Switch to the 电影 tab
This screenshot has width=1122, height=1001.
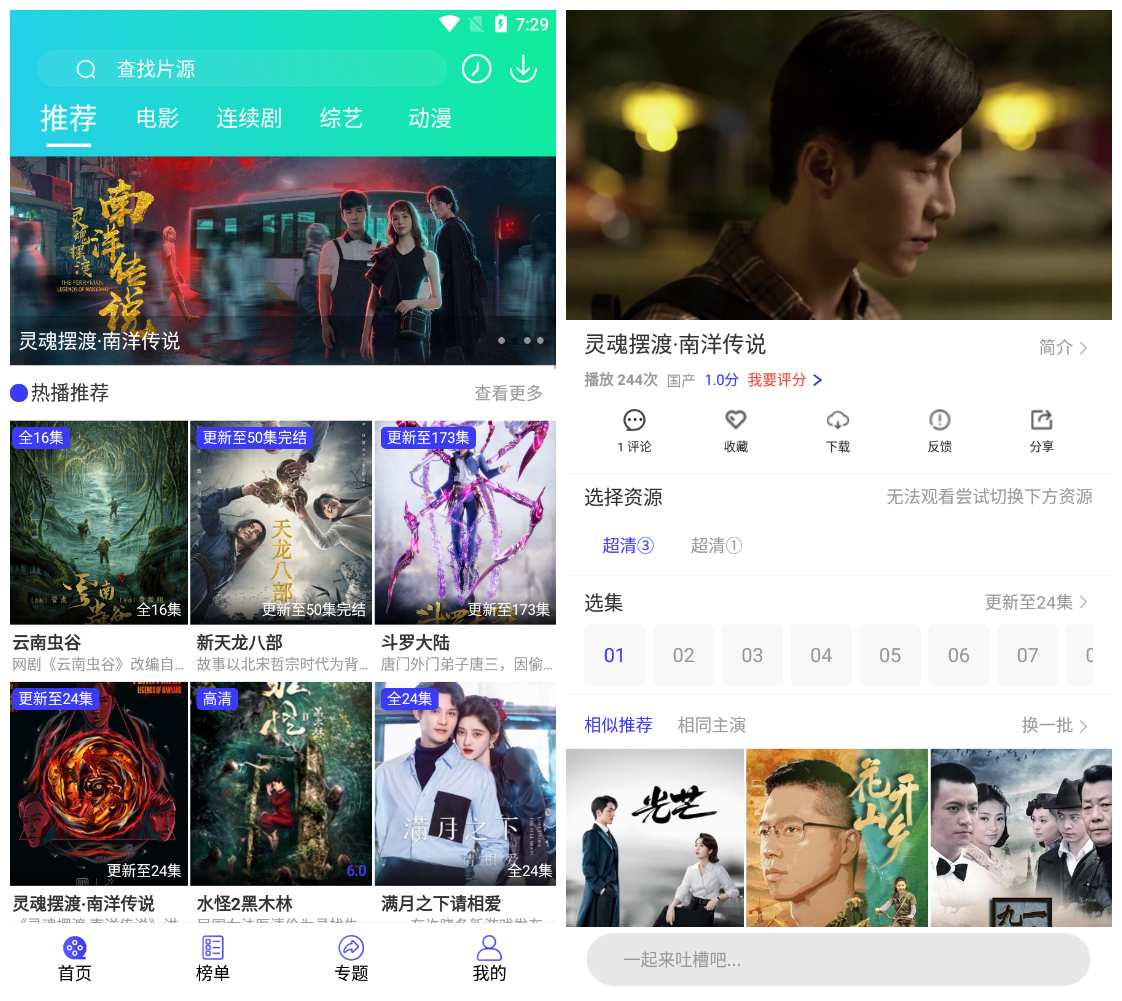pyautogui.click(x=157, y=118)
